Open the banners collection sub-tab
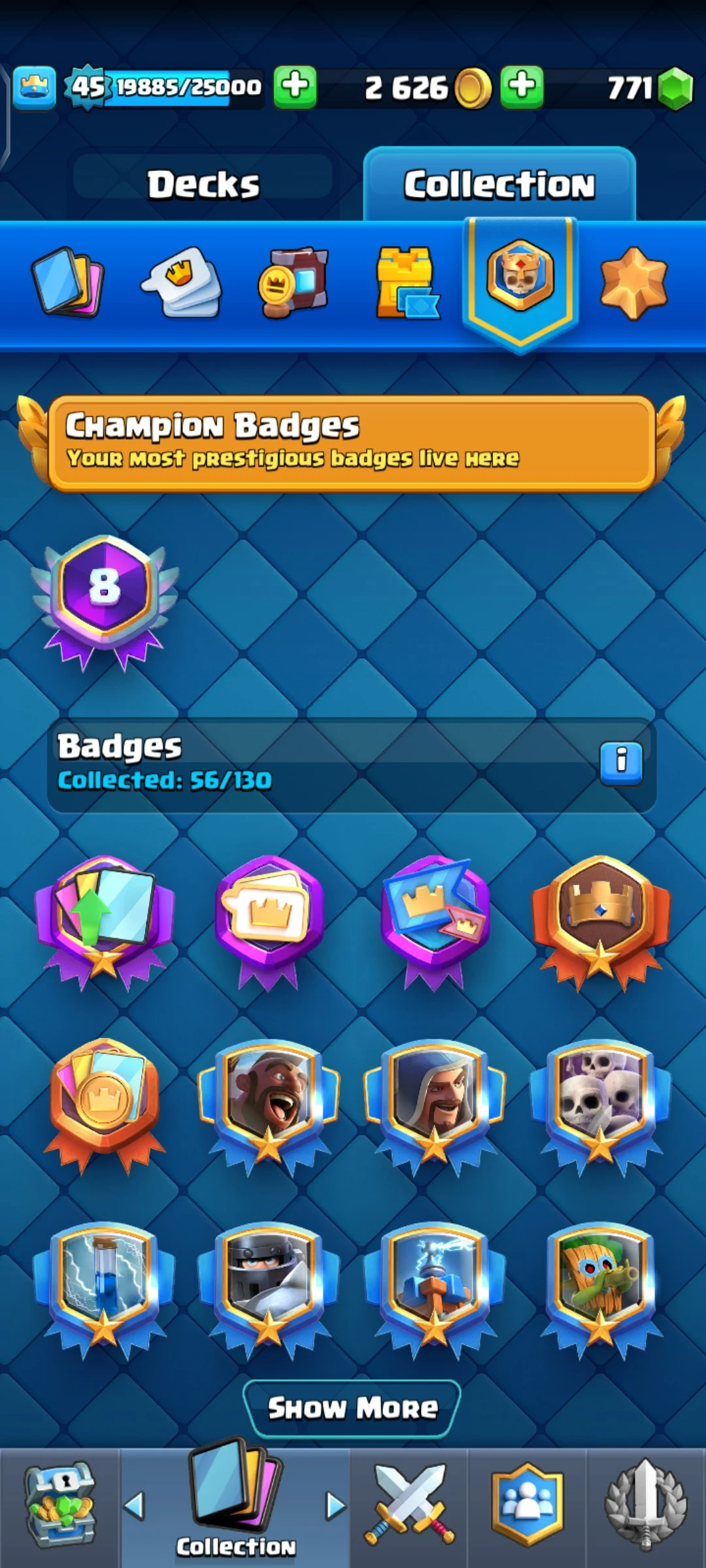Viewport: 706px width, 1568px height. (x=294, y=282)
